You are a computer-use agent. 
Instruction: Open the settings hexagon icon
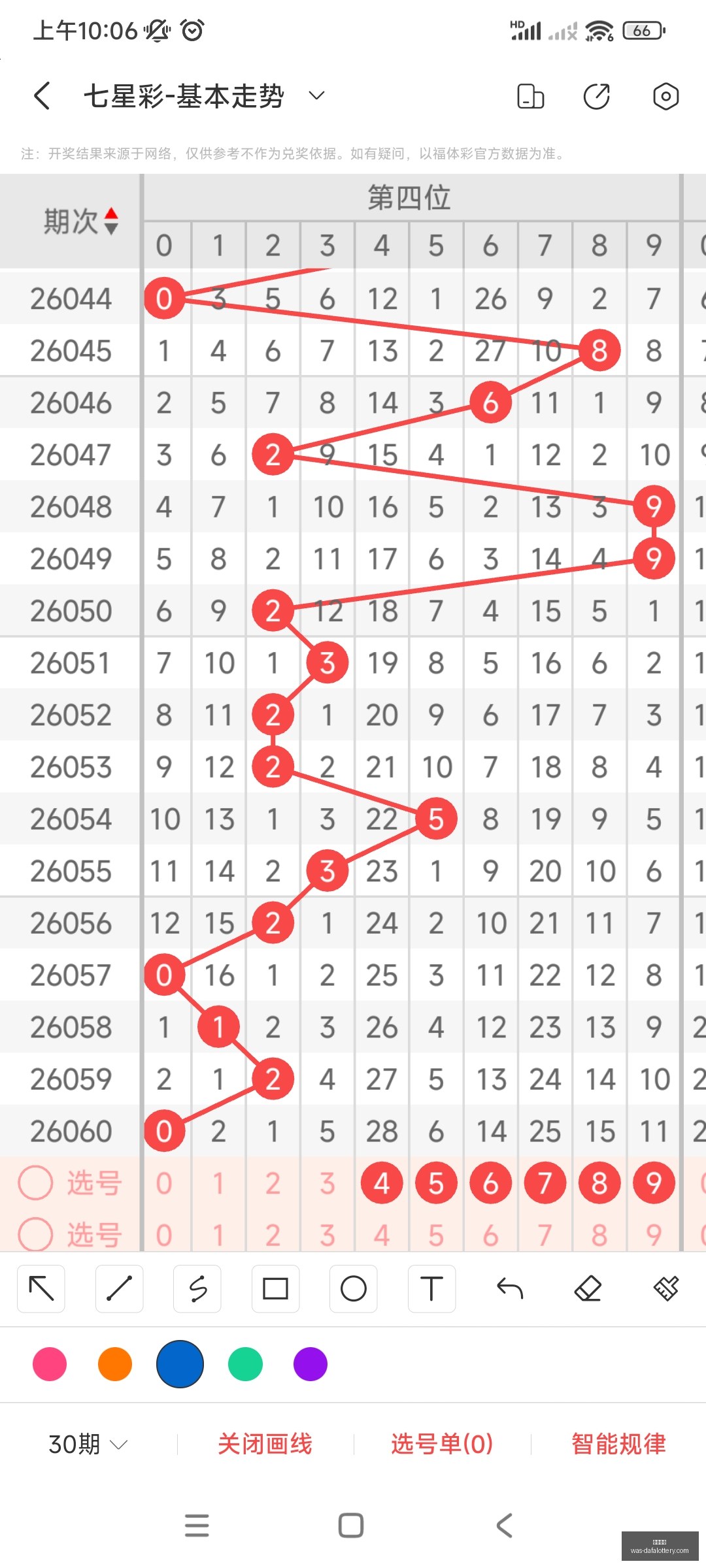(665, 96)
